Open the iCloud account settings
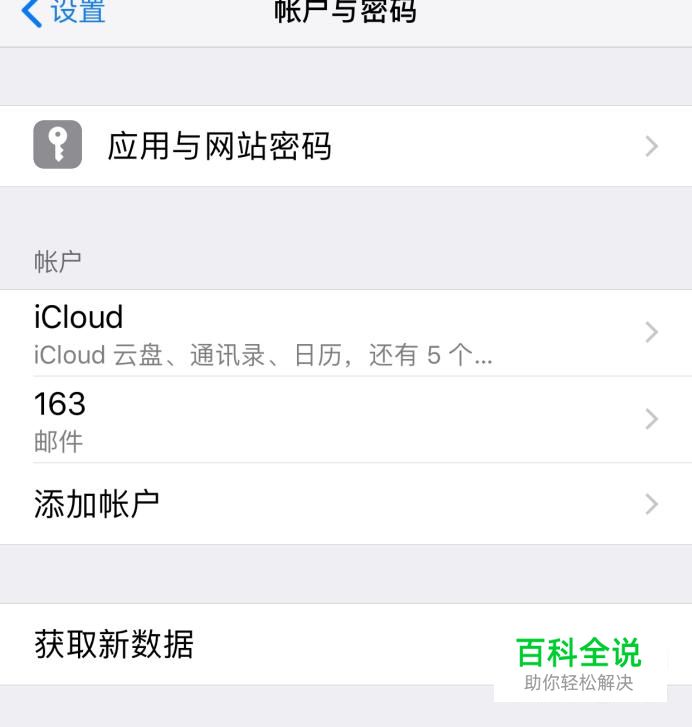 coord(345,333)
